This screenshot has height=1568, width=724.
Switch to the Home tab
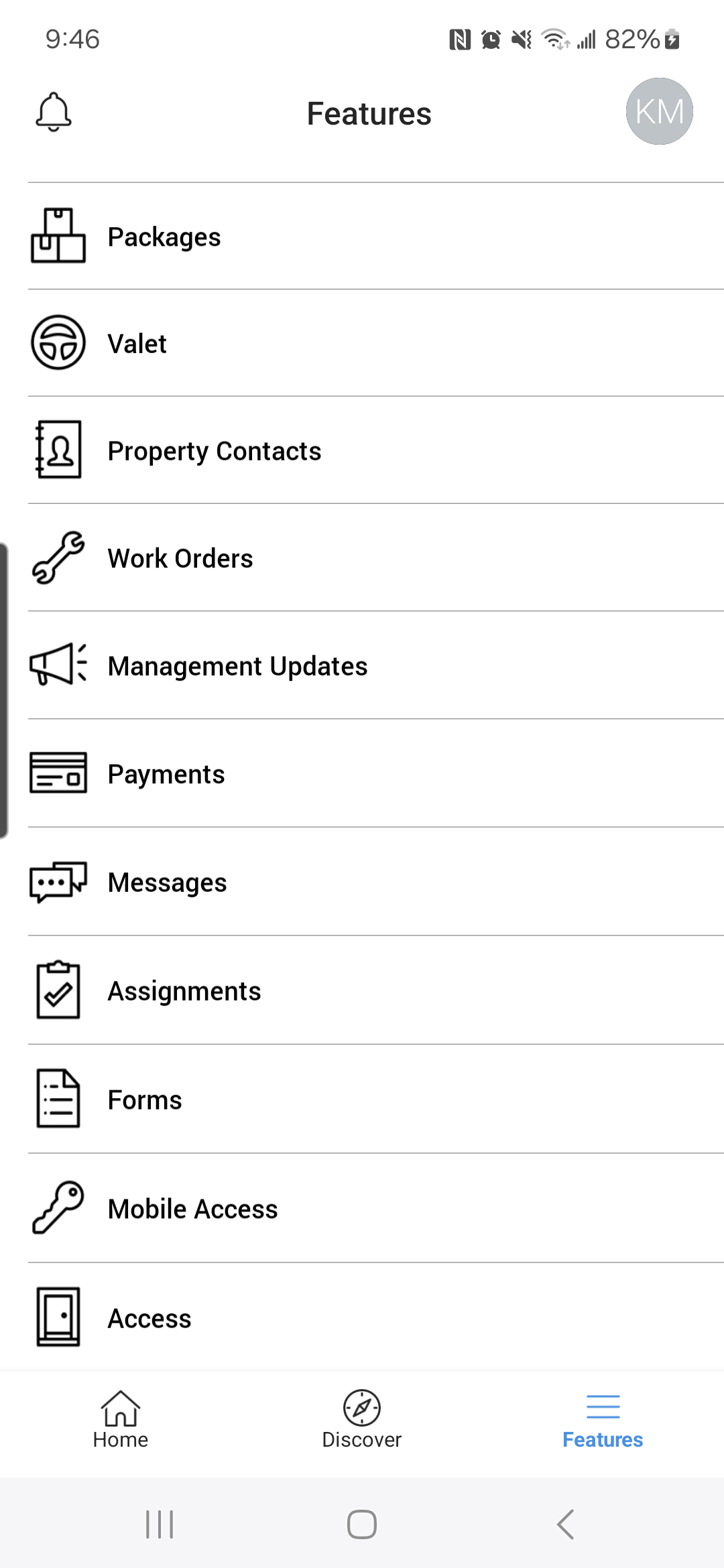tap(120, 1419)
